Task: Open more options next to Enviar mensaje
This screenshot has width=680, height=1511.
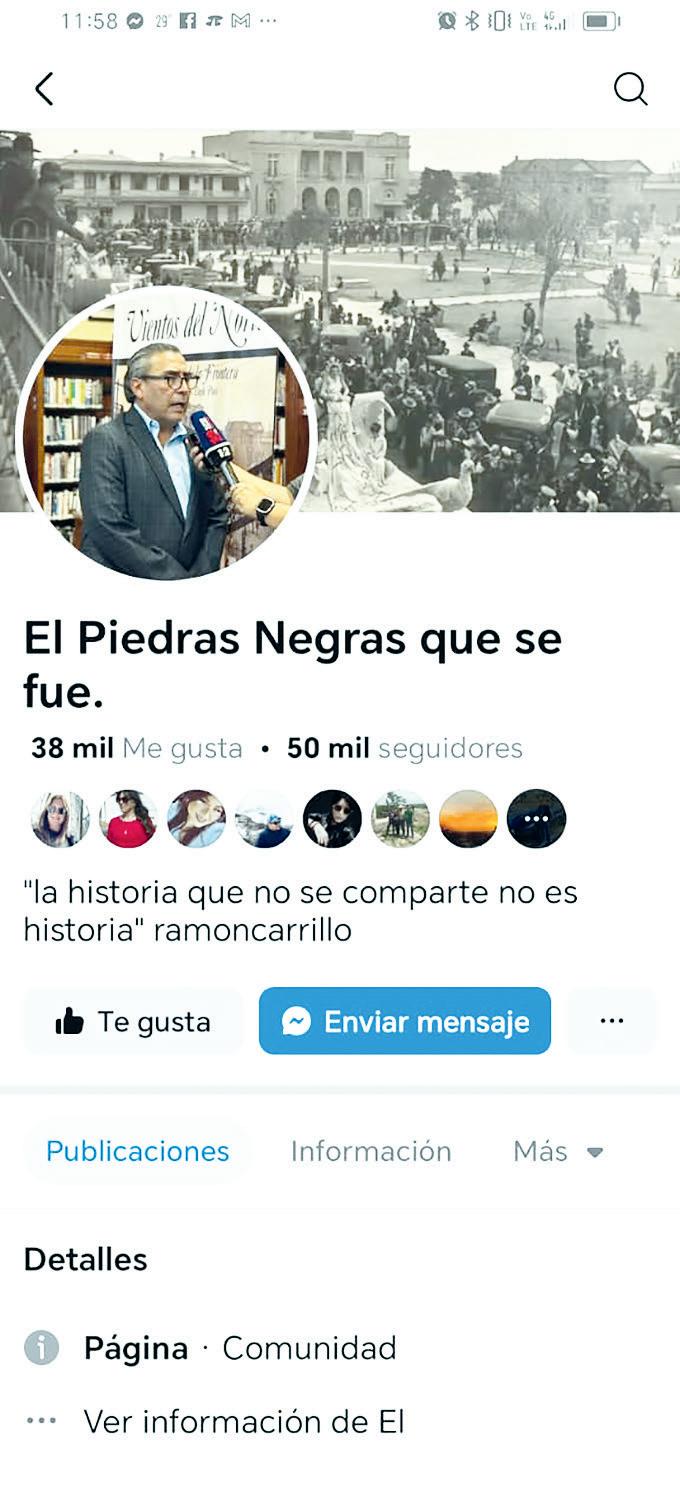Action: pyautogui.click(x=612, y=1021)
